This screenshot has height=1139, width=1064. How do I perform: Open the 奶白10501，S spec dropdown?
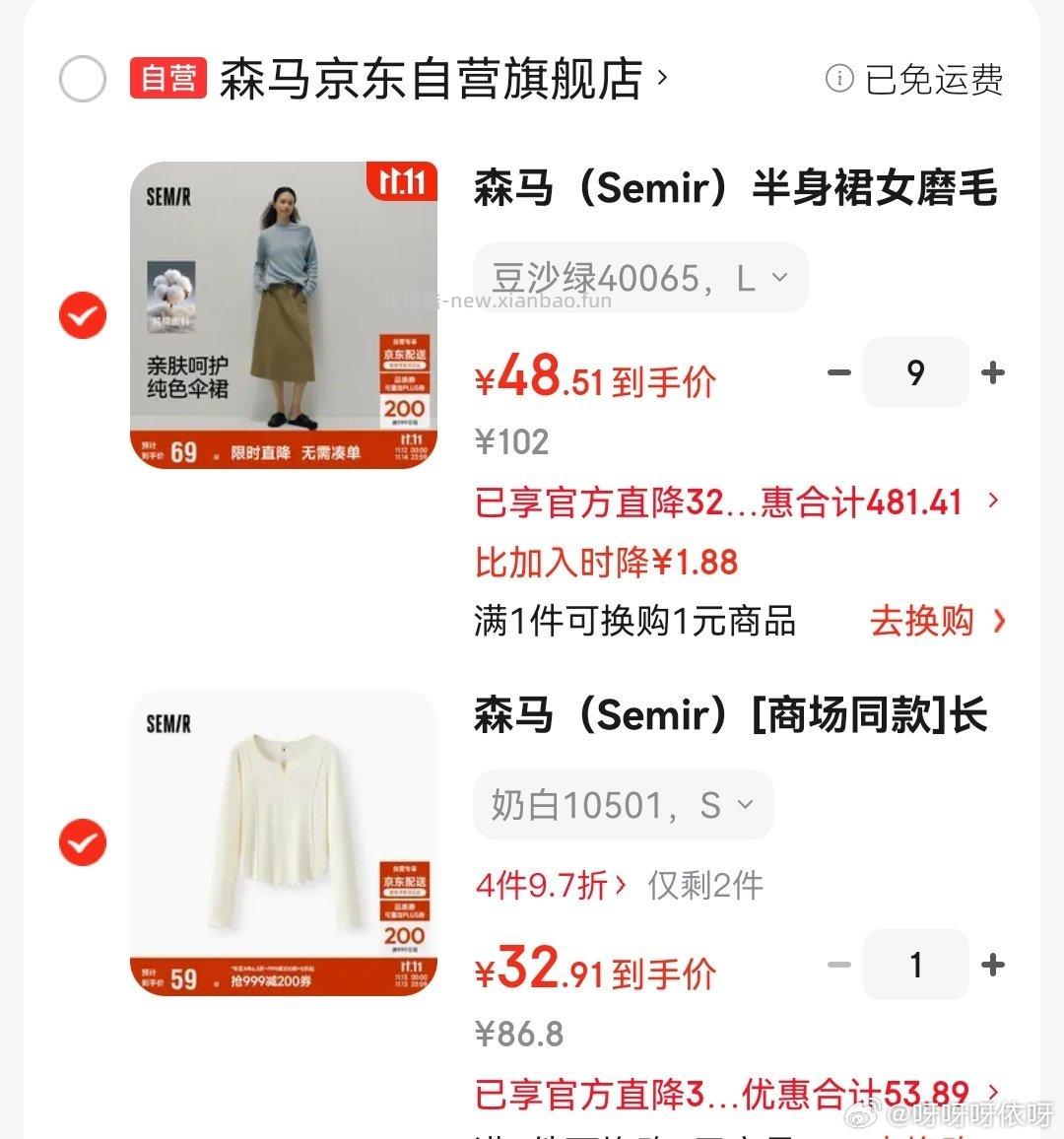[x=623, y=805]
